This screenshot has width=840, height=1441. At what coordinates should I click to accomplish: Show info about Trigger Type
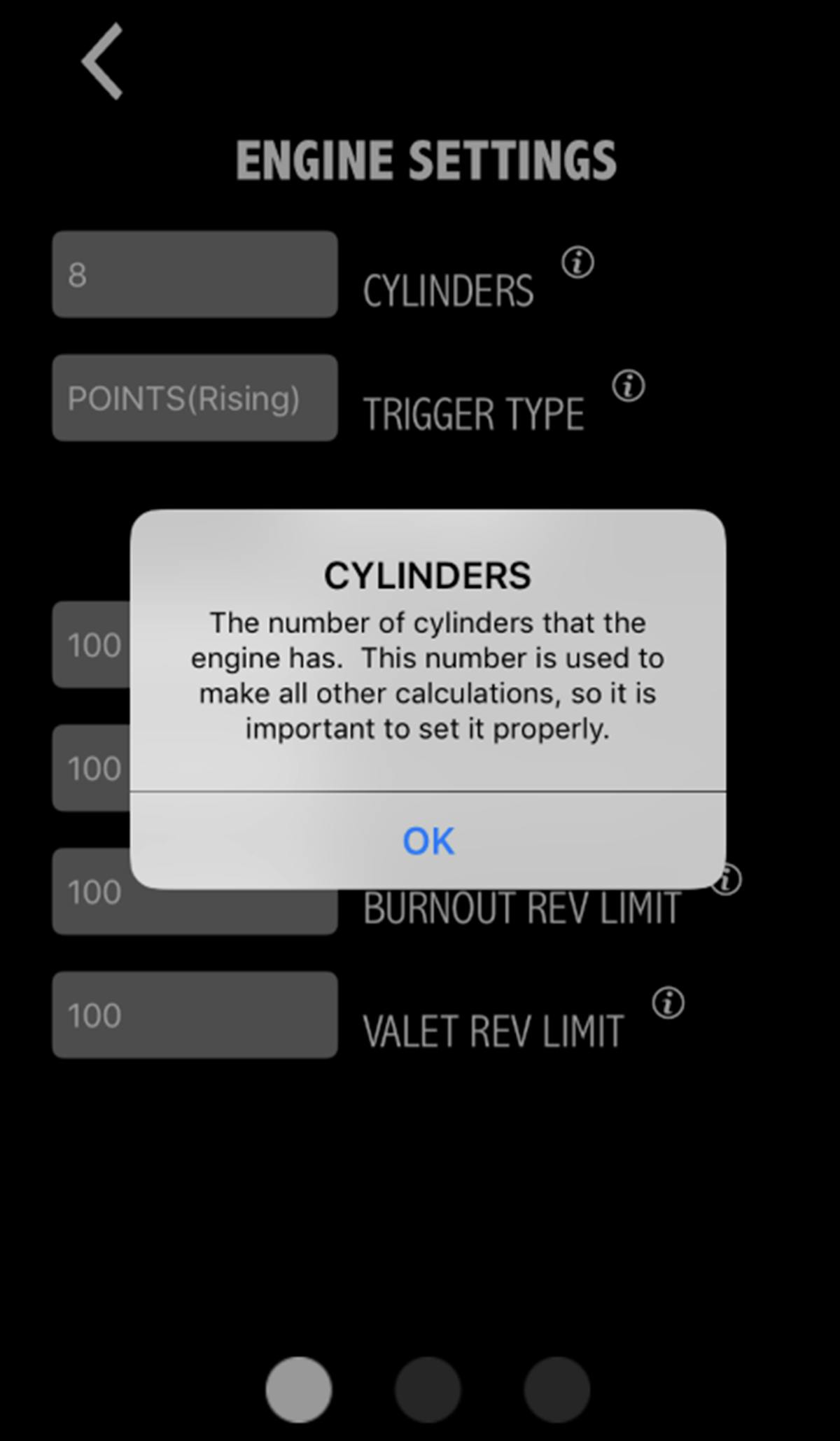[x=629, y=386]
